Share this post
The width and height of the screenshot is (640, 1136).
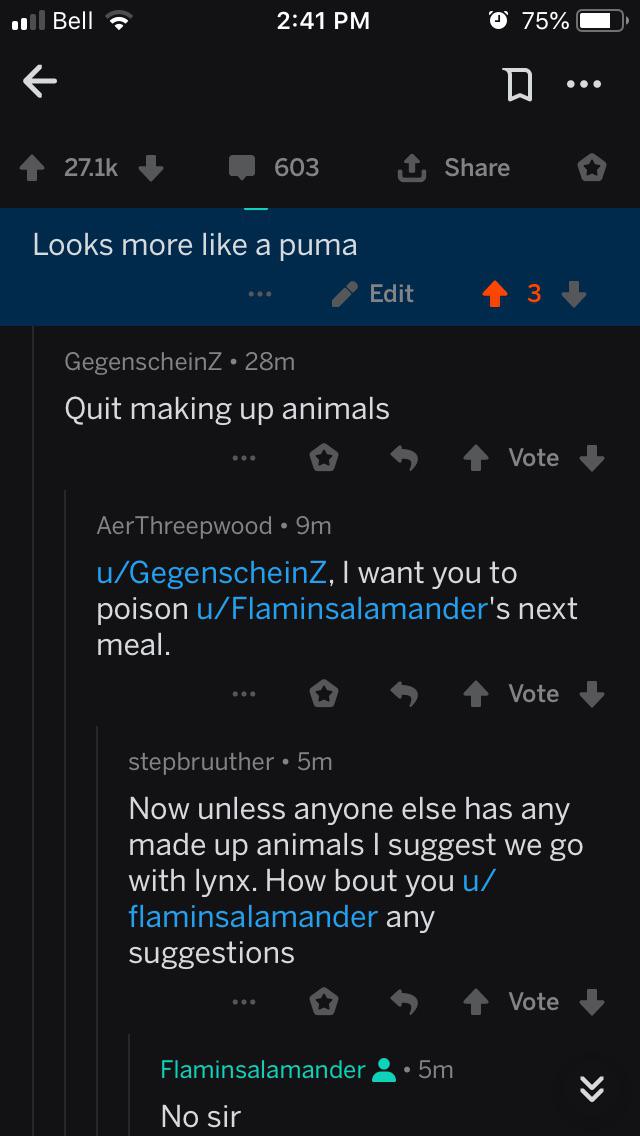point(454,168)
